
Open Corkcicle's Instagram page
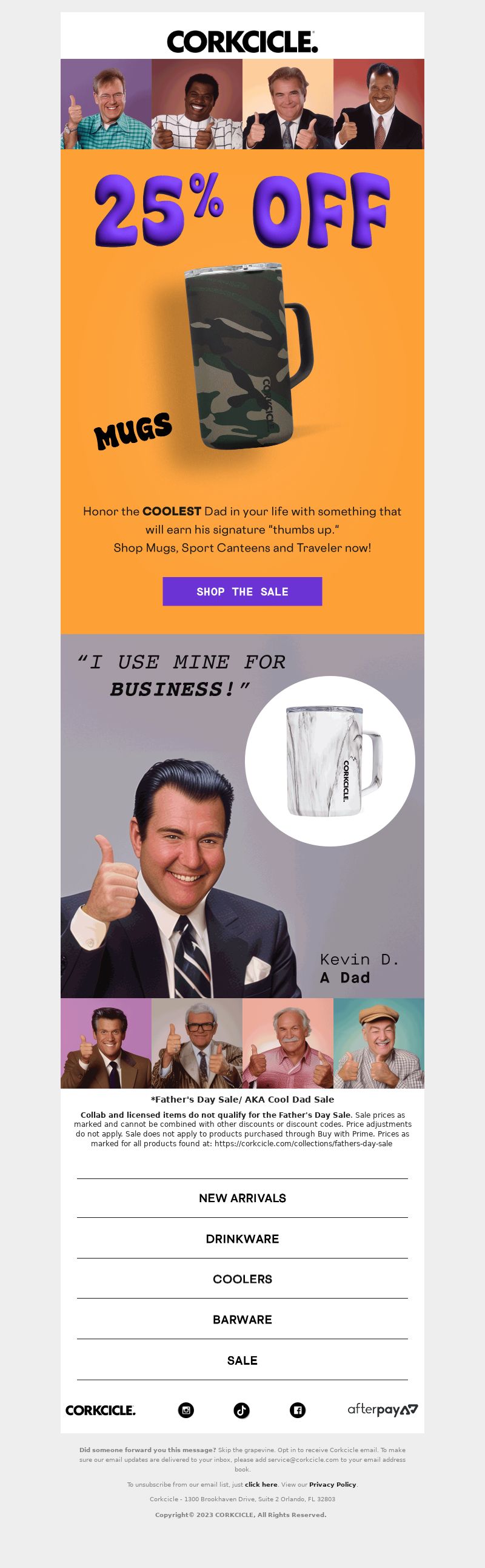coord(186,1410)
